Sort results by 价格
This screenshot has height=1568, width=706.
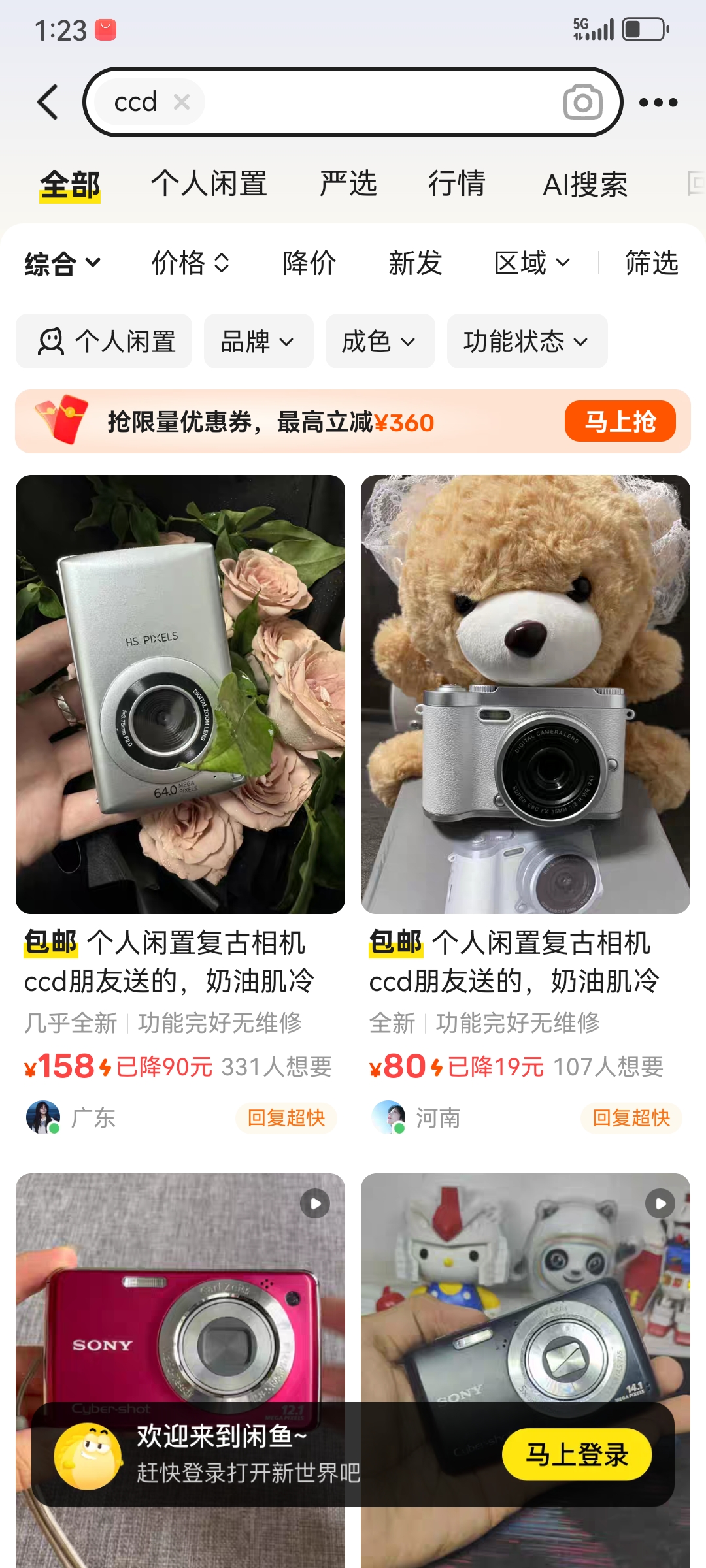click(x=190, y=263)
